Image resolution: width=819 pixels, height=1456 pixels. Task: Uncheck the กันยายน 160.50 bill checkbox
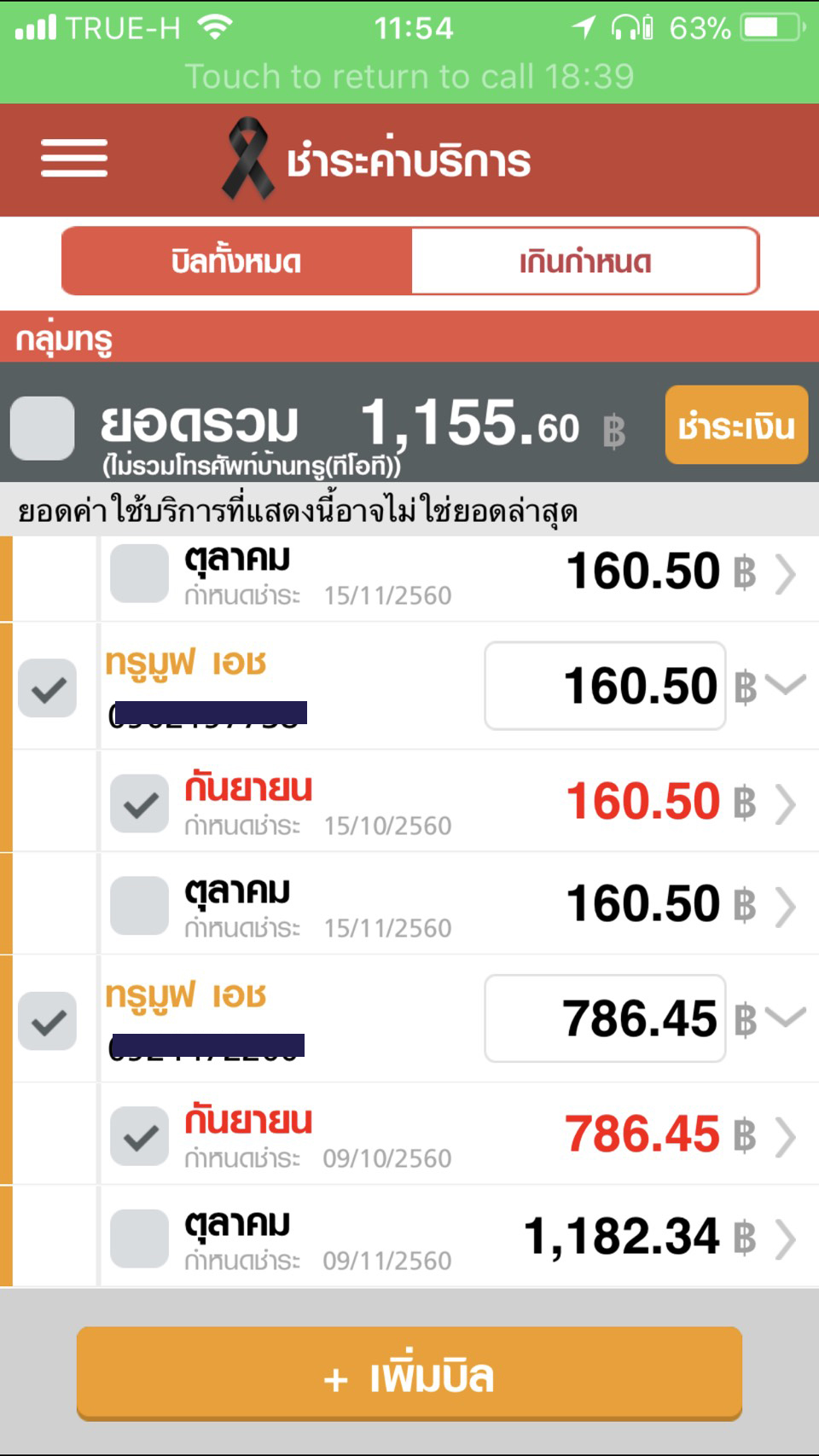point(140,803)
